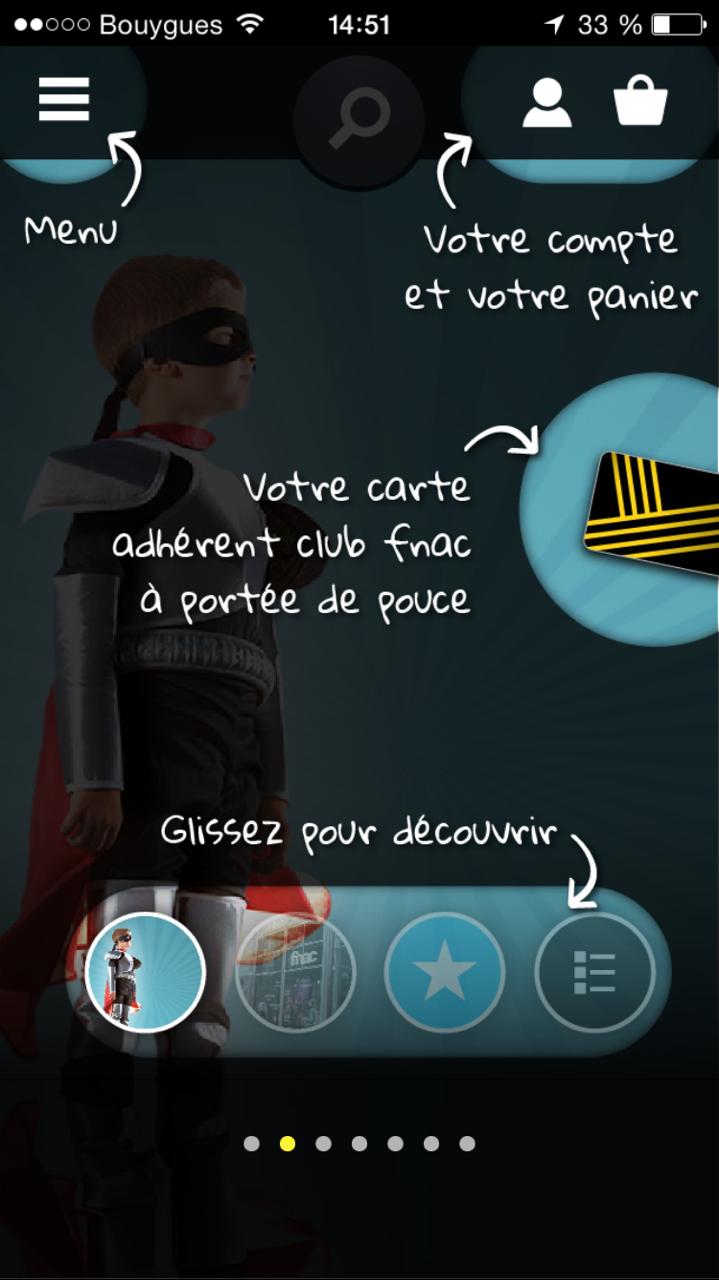Image resolution: width=719 pixels, height=1280 pixels.
Task: Open the list view circle
Action: point(594,972)
